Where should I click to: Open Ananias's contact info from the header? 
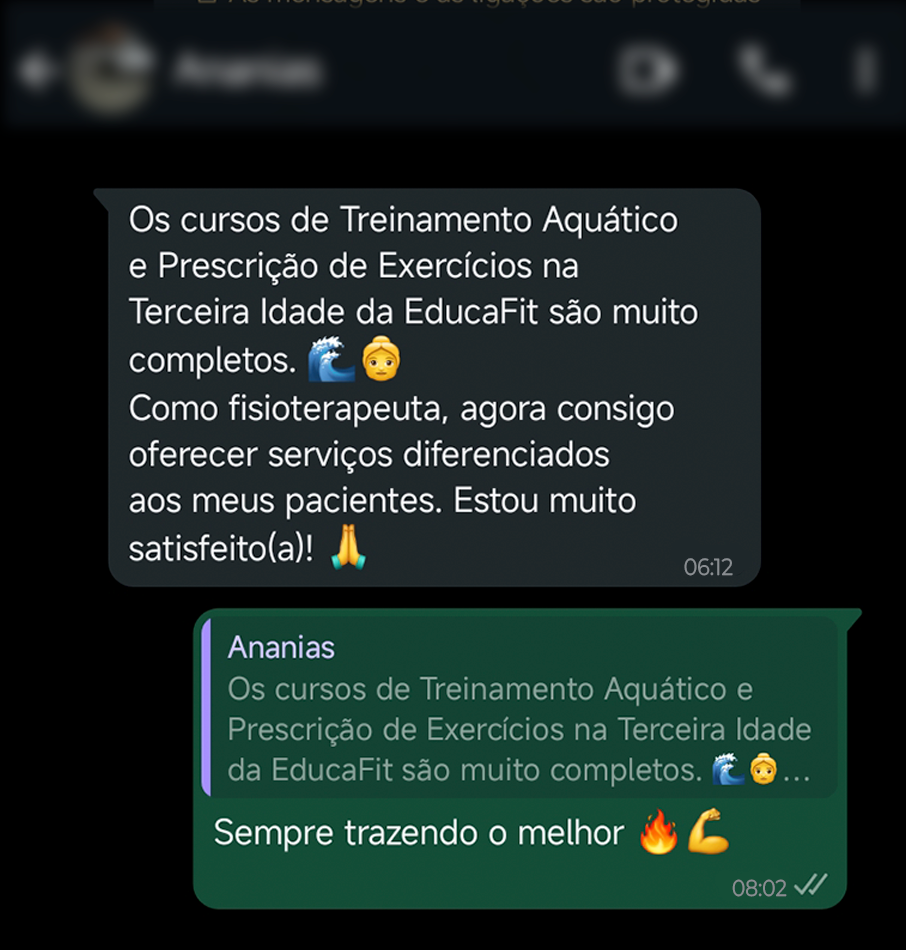pos(248,71)
